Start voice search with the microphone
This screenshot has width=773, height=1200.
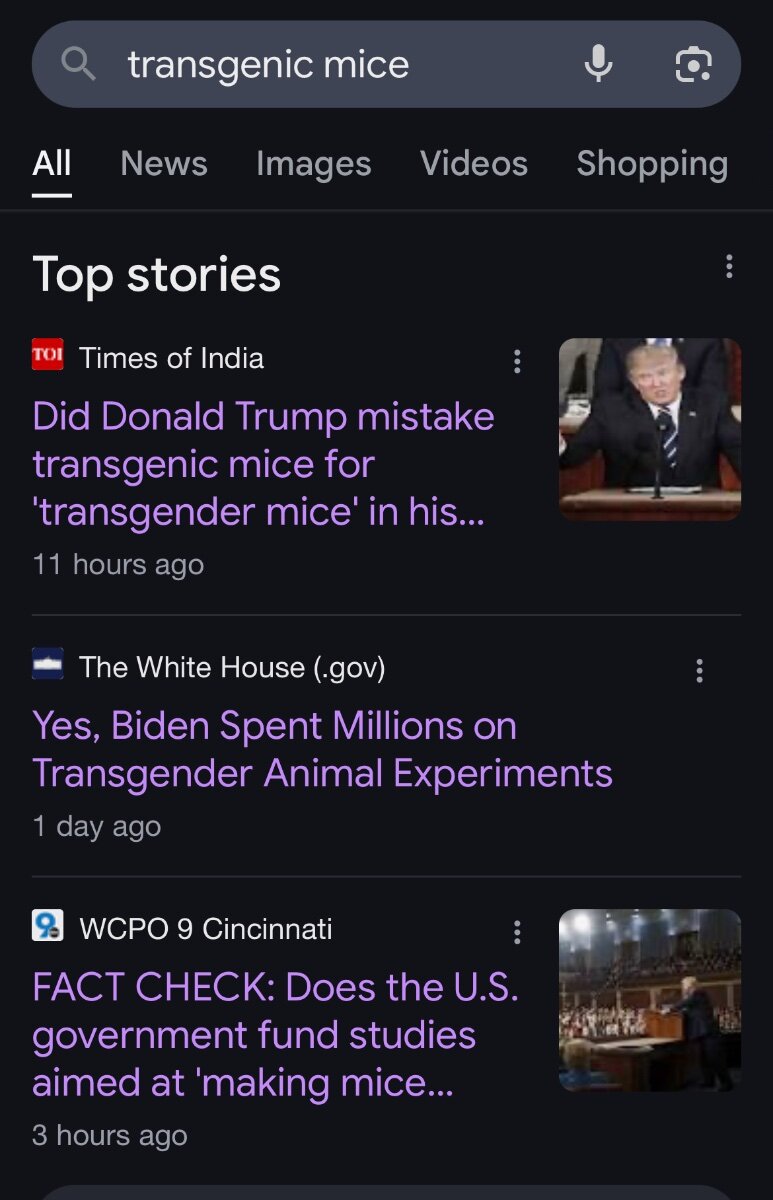click(x=598, y=65)
